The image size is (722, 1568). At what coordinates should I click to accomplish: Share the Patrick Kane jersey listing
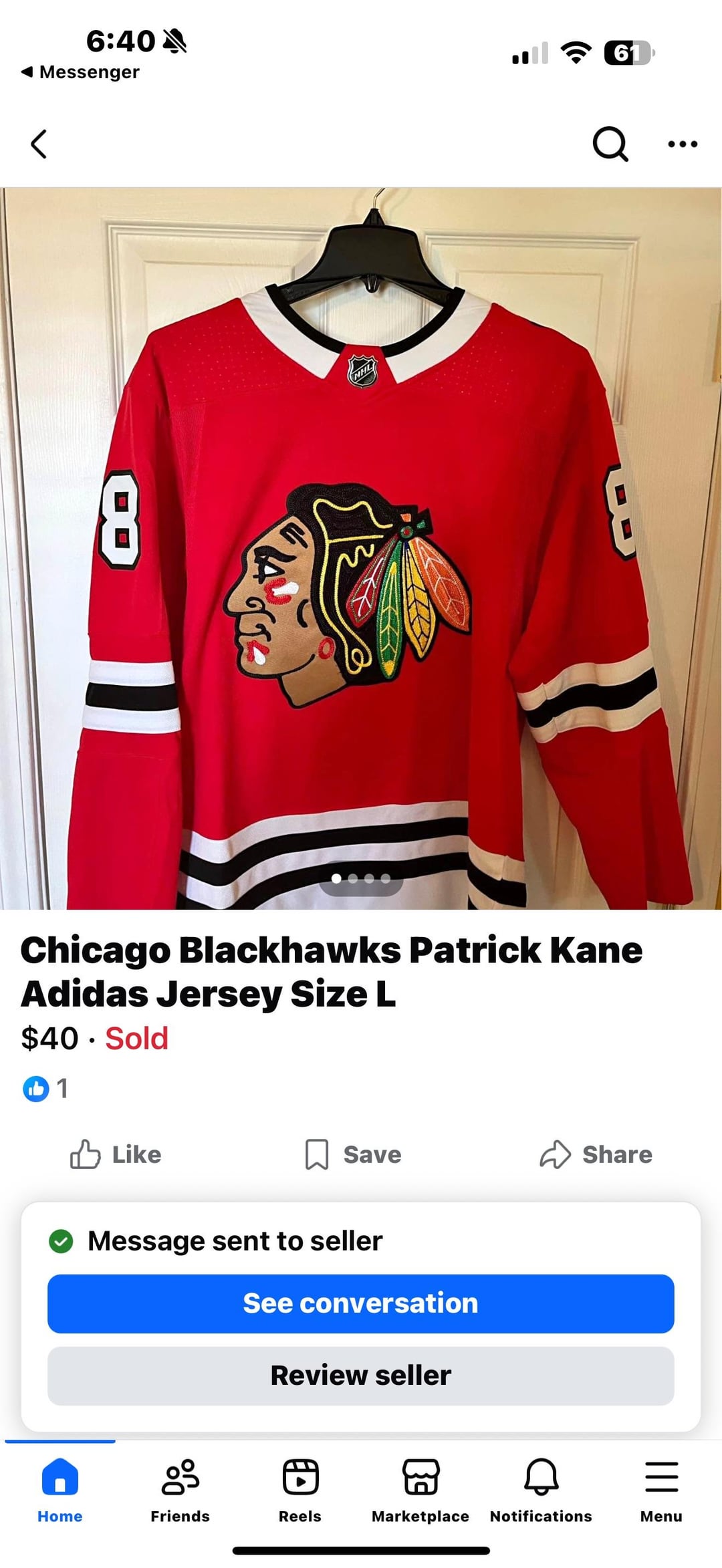pos(596,1154)
